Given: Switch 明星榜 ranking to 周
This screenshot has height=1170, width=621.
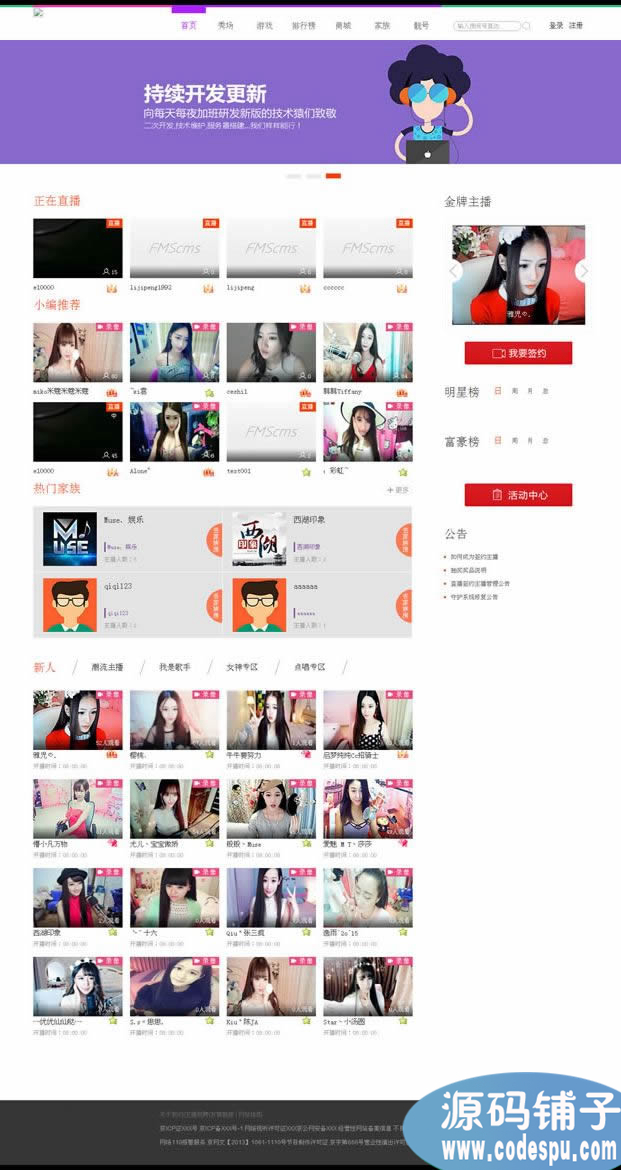Looking at the screenshot, I should (514, 391).
